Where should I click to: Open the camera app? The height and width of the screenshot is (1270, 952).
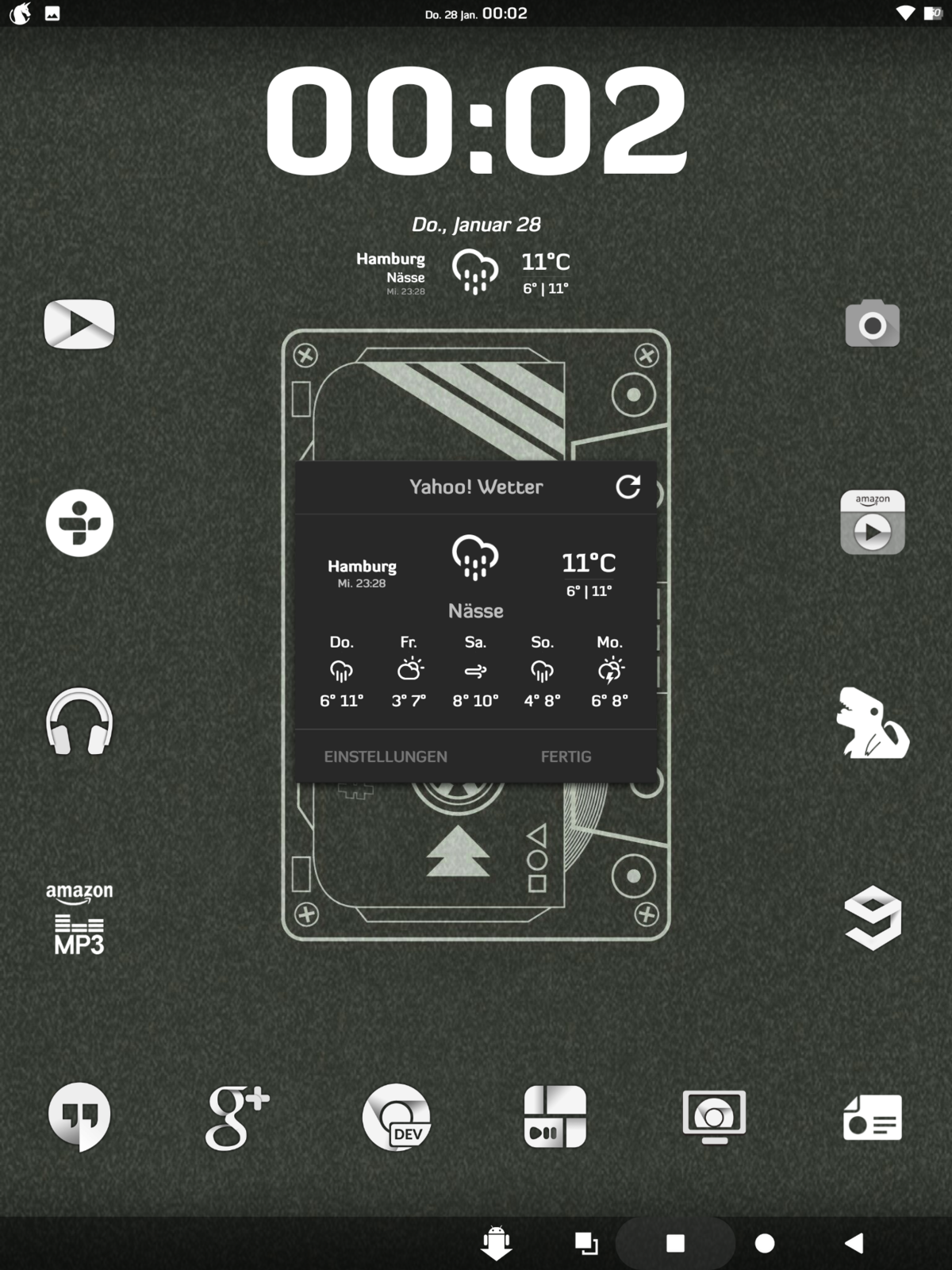(873, 324)
